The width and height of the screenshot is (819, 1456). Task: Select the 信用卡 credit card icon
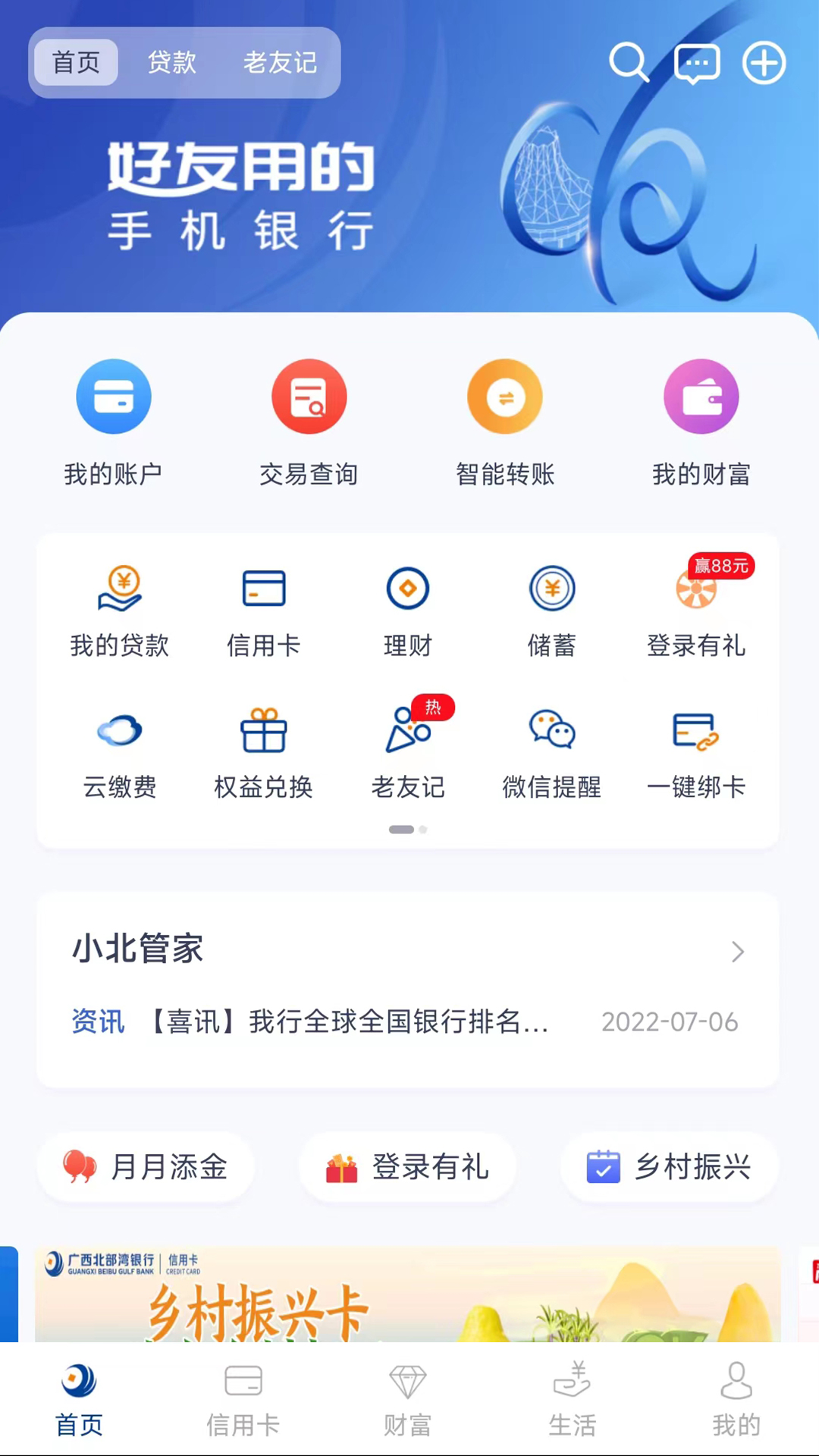click(263, 610)
